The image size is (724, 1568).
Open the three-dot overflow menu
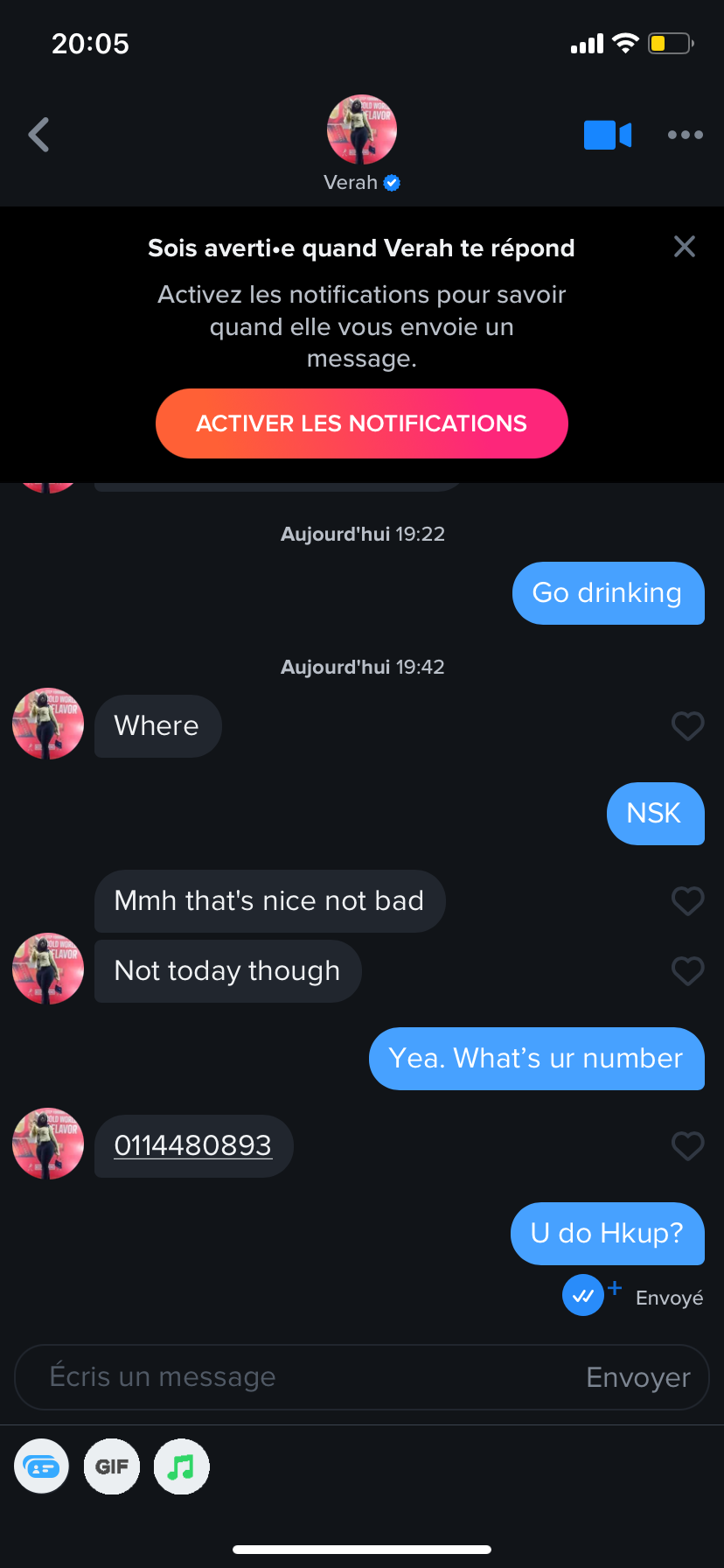[x=685, y=135]
